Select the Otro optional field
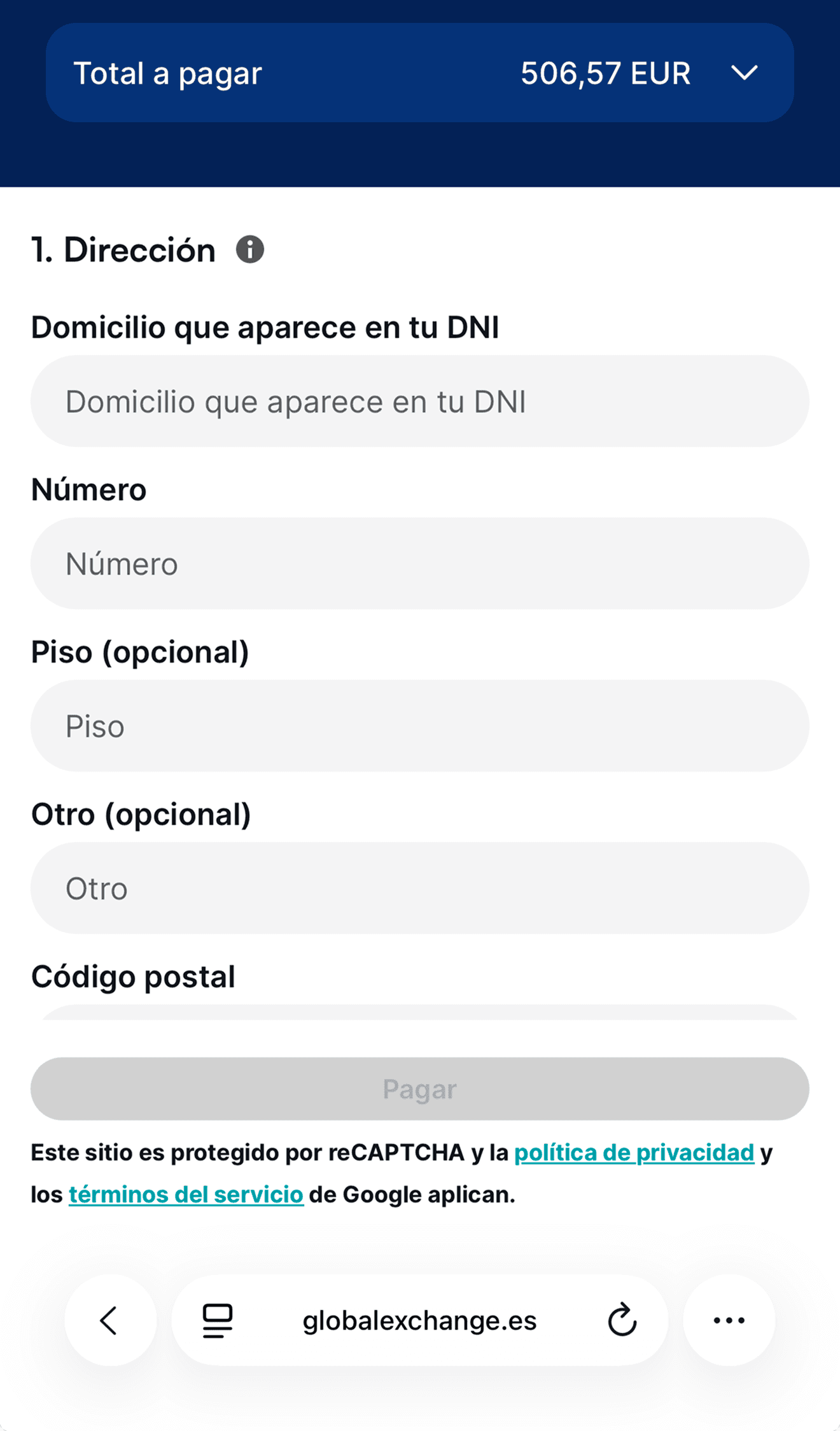 point(420,889)
